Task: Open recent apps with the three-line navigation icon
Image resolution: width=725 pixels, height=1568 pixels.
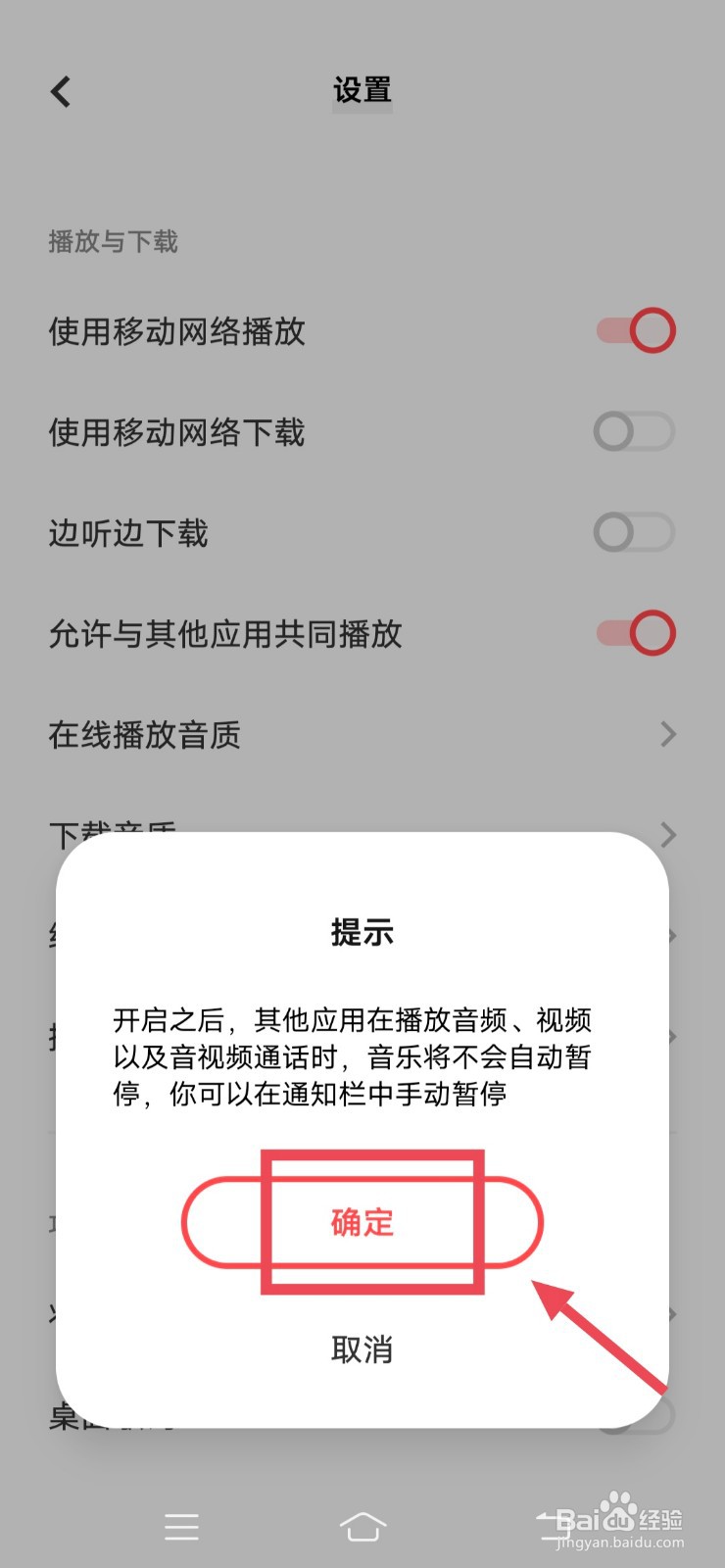Action: pyautogui.click(x=181, y=1526)
